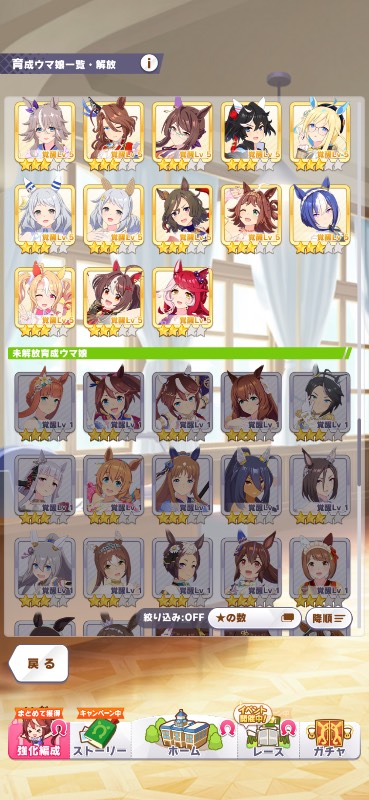Open the blue-haired unlocked character card
Viewport: 369px width, 800px height.
(x=320, y=215)
